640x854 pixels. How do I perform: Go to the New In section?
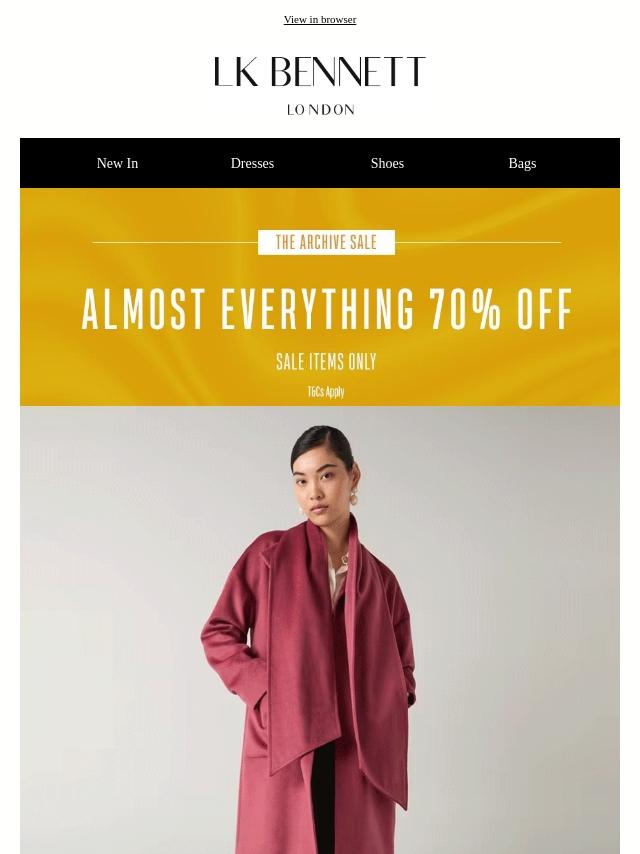tap(117, 163)
